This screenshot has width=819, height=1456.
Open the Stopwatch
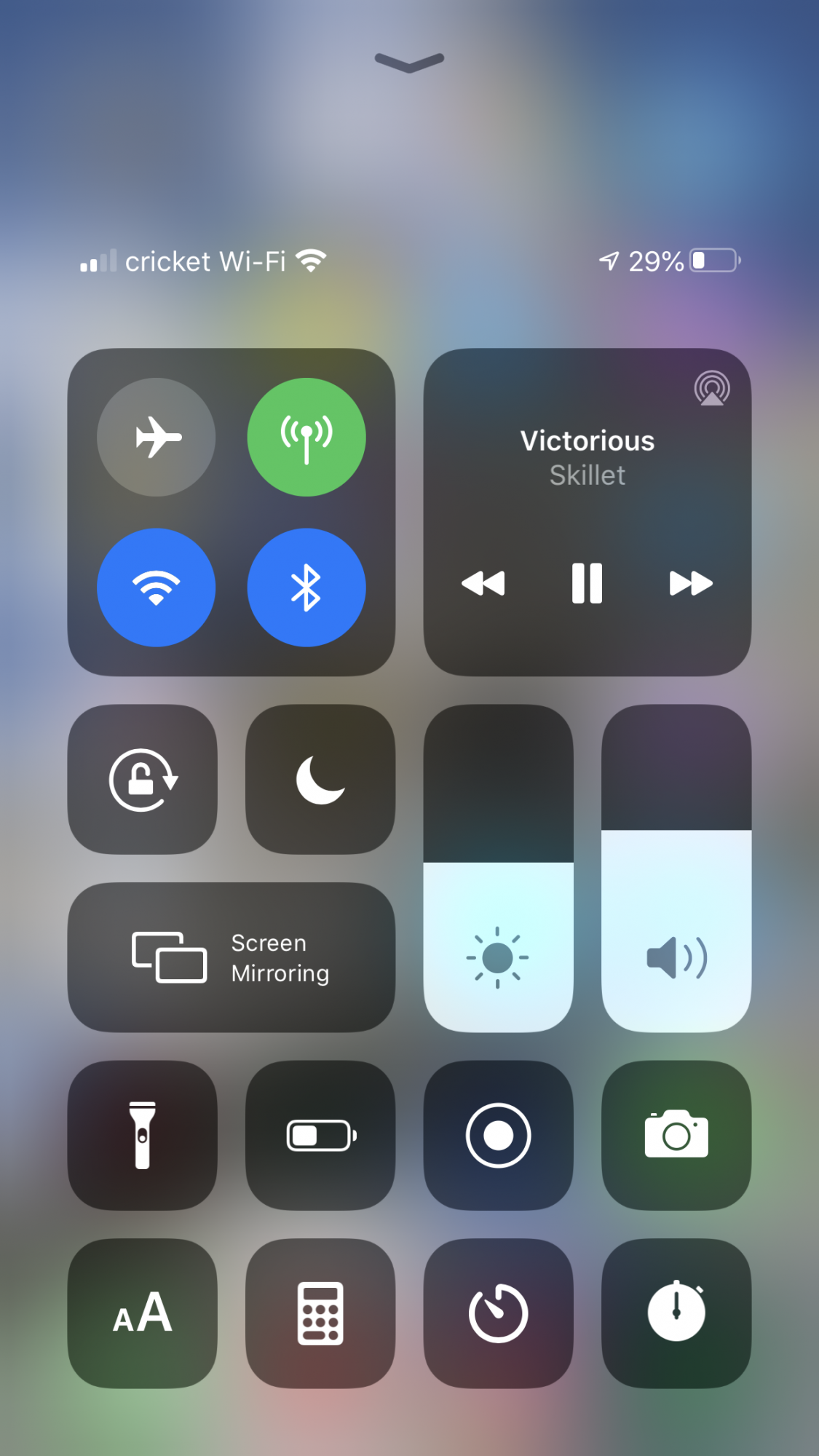coord(676,1313)
